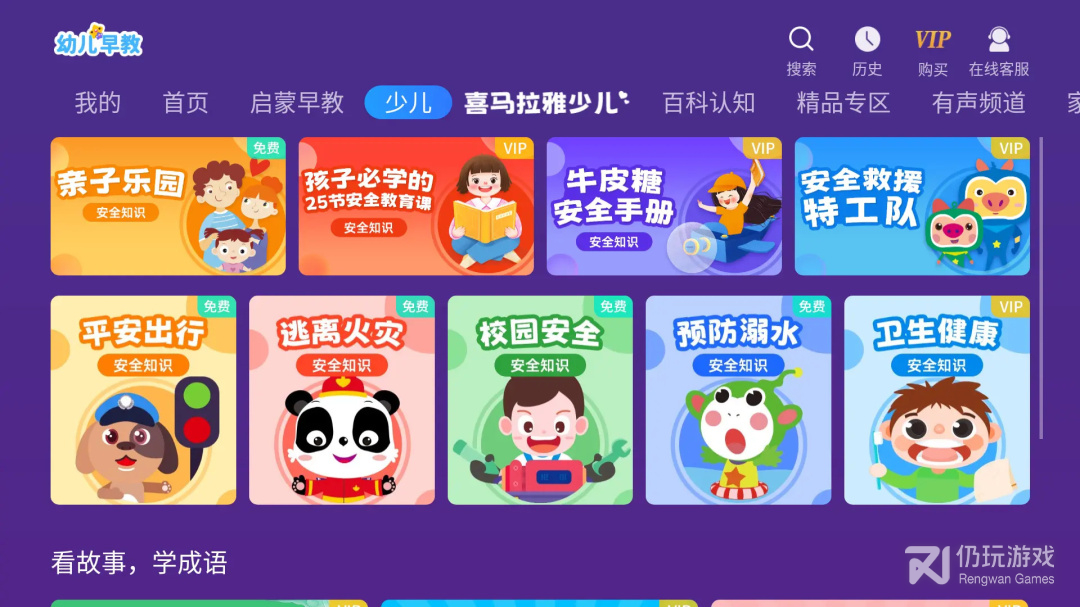Viewport: 1080px width, 607px height.
Task: Open the 亲子乐园 free card
Action: pyautogui.click(x=168, y=206)
